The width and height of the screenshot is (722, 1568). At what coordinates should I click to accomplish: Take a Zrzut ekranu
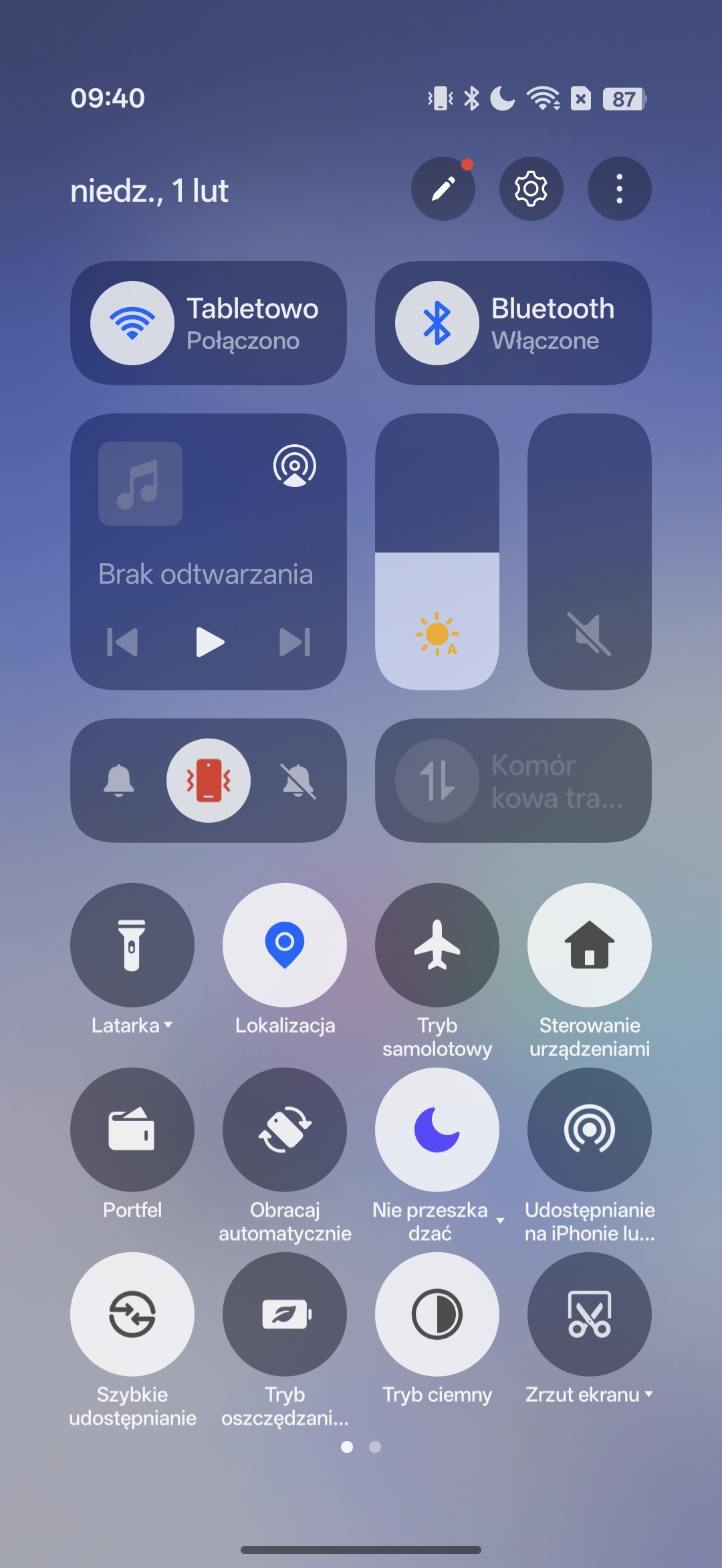click(x=590, y=1314)
